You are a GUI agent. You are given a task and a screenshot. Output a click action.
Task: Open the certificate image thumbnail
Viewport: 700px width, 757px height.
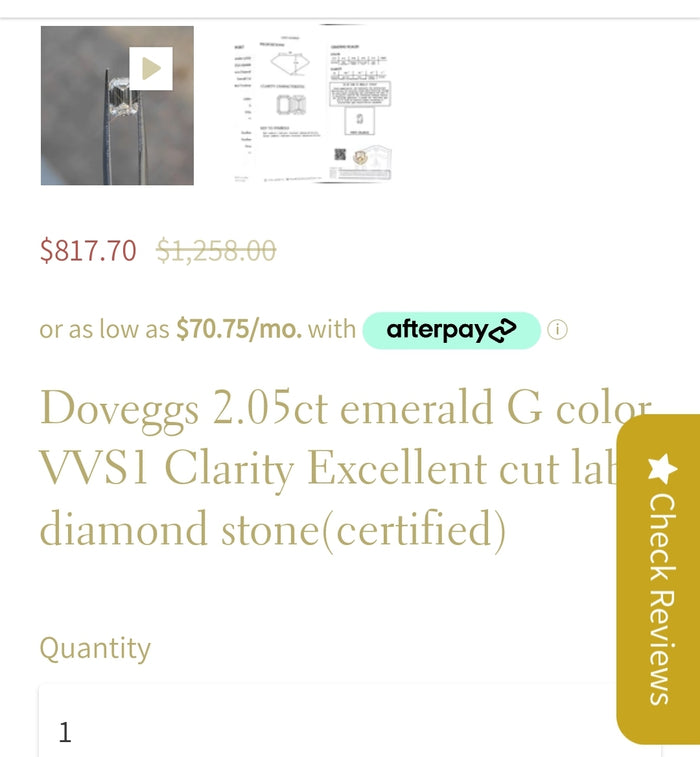311,105
